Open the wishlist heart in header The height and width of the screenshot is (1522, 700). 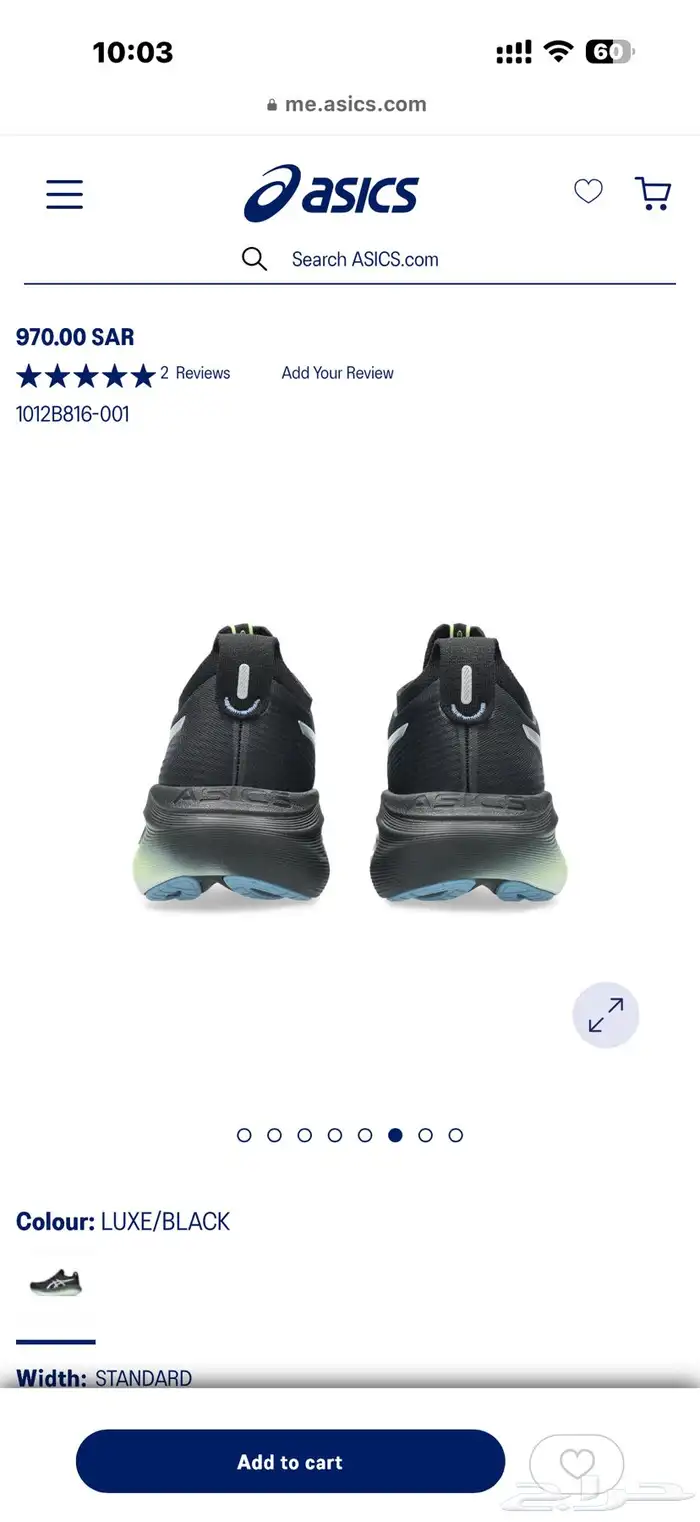(588, 191)
